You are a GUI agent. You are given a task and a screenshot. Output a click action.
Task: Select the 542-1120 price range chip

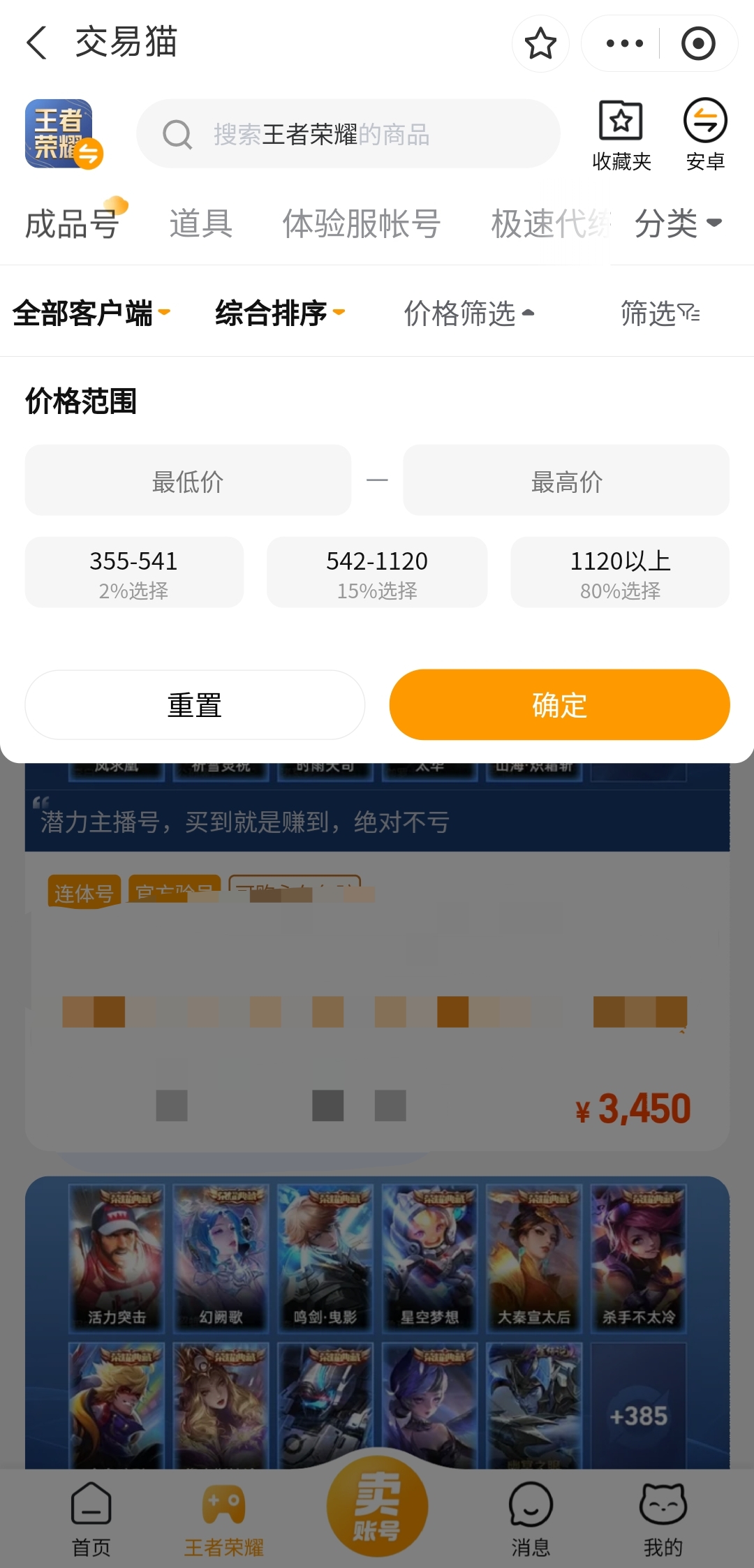pyautogui.click(x=377, y=572)
